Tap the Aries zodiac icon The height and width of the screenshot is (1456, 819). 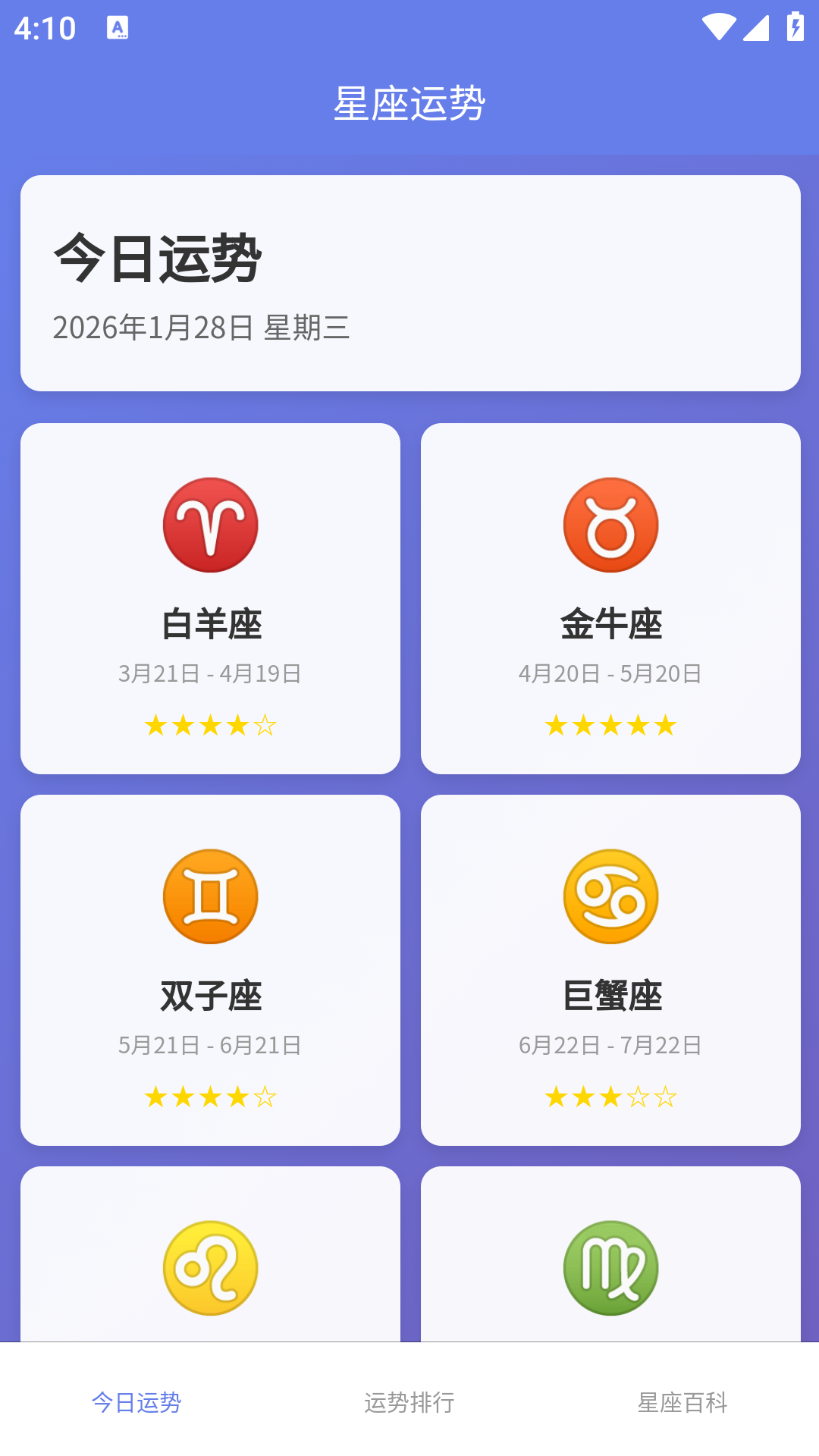[x=210, y=525]
